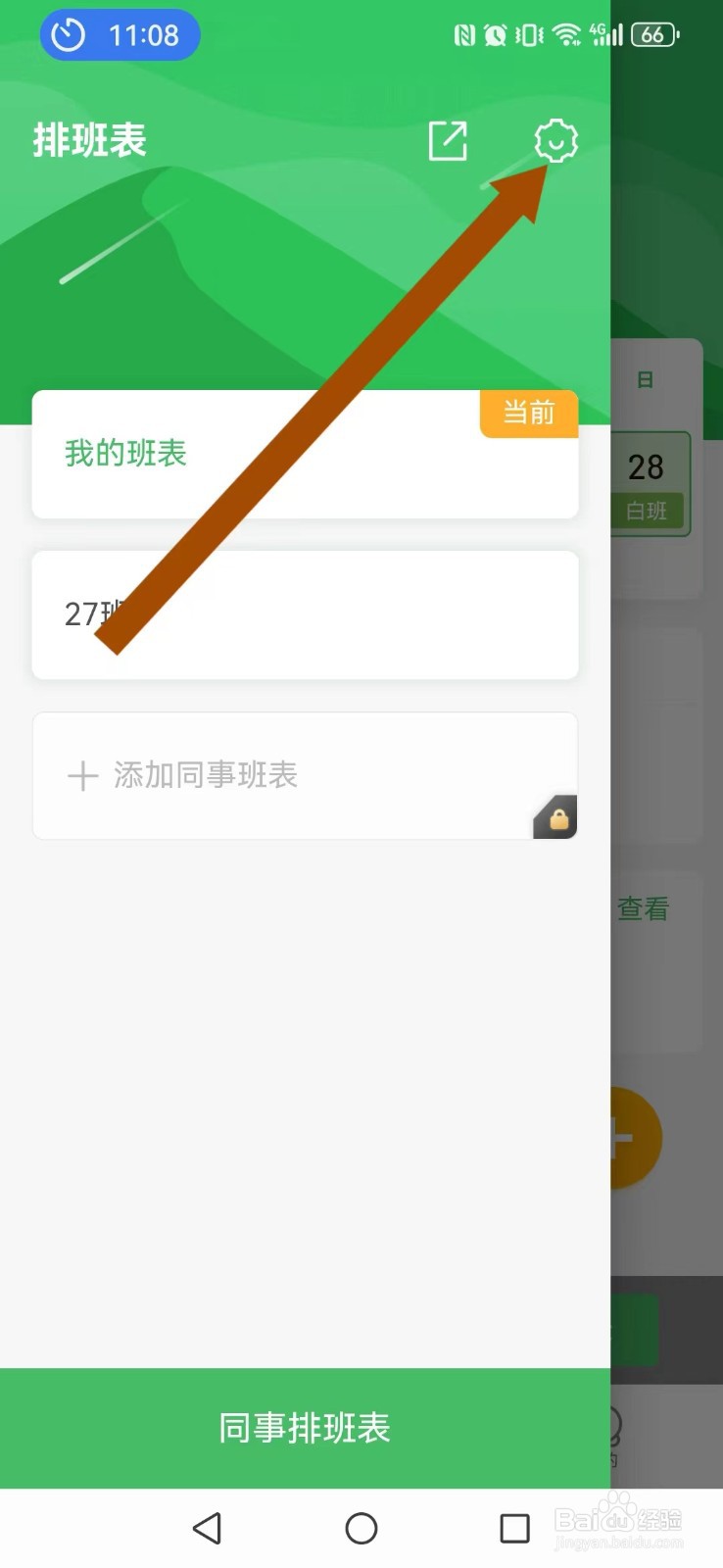Tap the back navigation triangle
The width and height of the screenshot is (723, 1568).
[x=207, y=1528]
